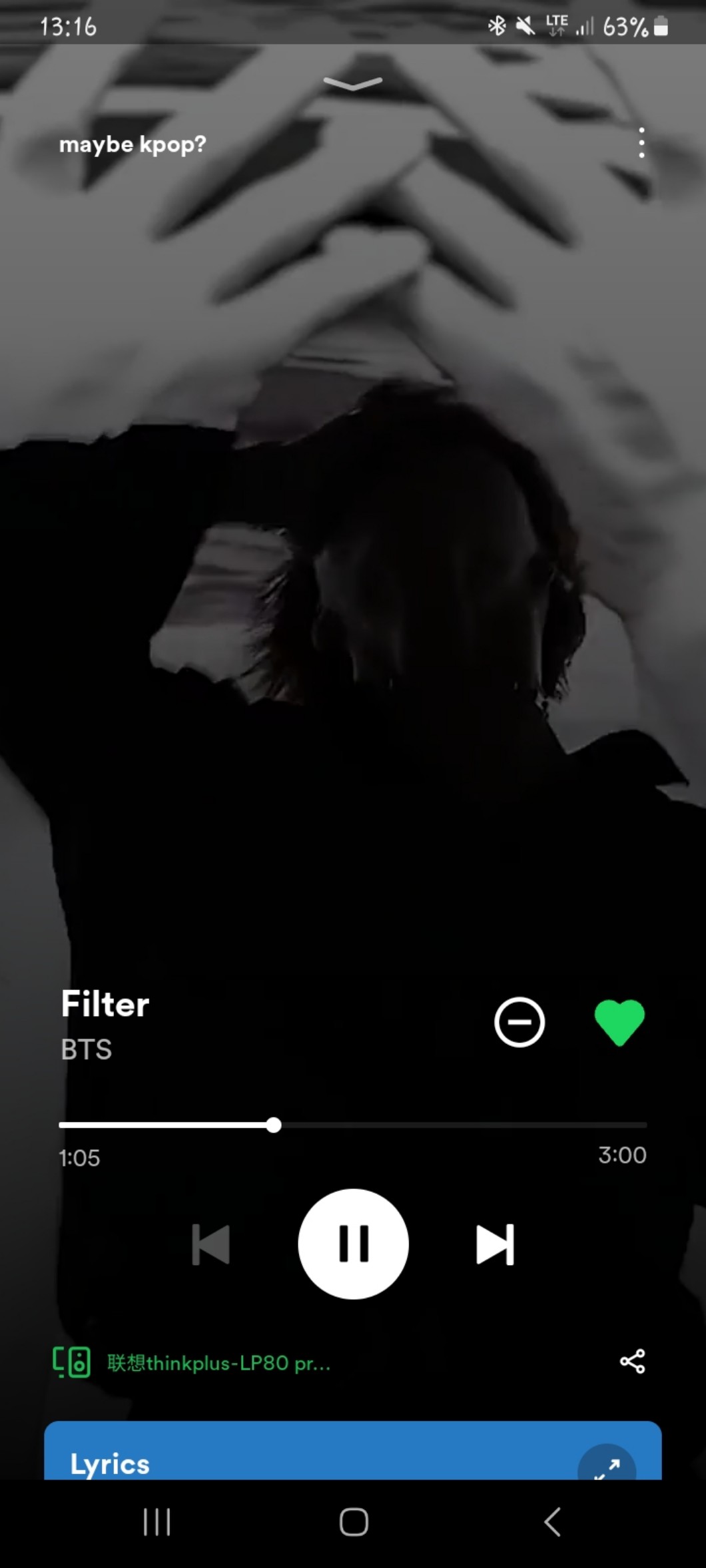Skip to the next track
The image size is (706, 1568).
click(x=496, y=1244)
